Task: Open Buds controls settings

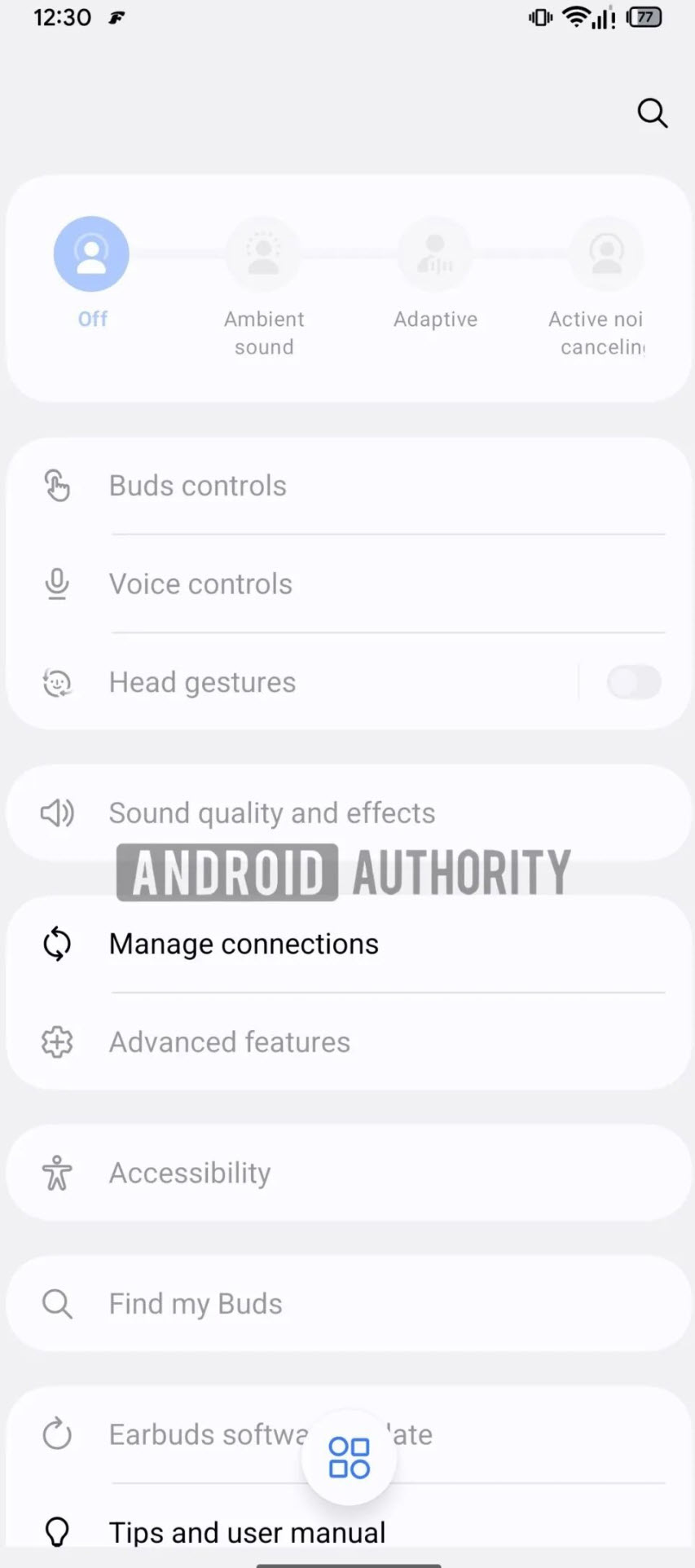Action: [198, 486]
